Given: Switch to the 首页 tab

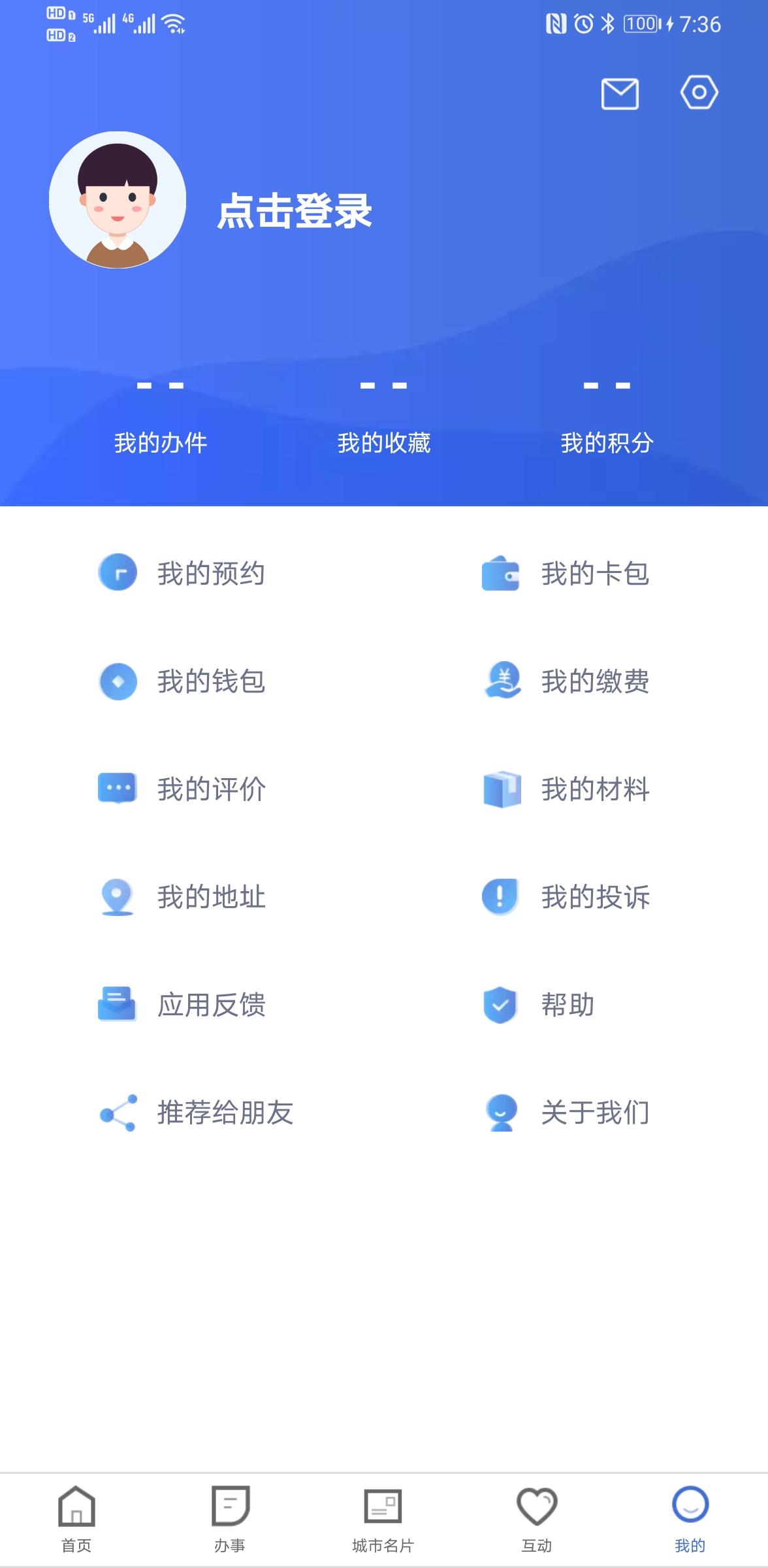Looking at the screenshot, I should pos(76,1519).
